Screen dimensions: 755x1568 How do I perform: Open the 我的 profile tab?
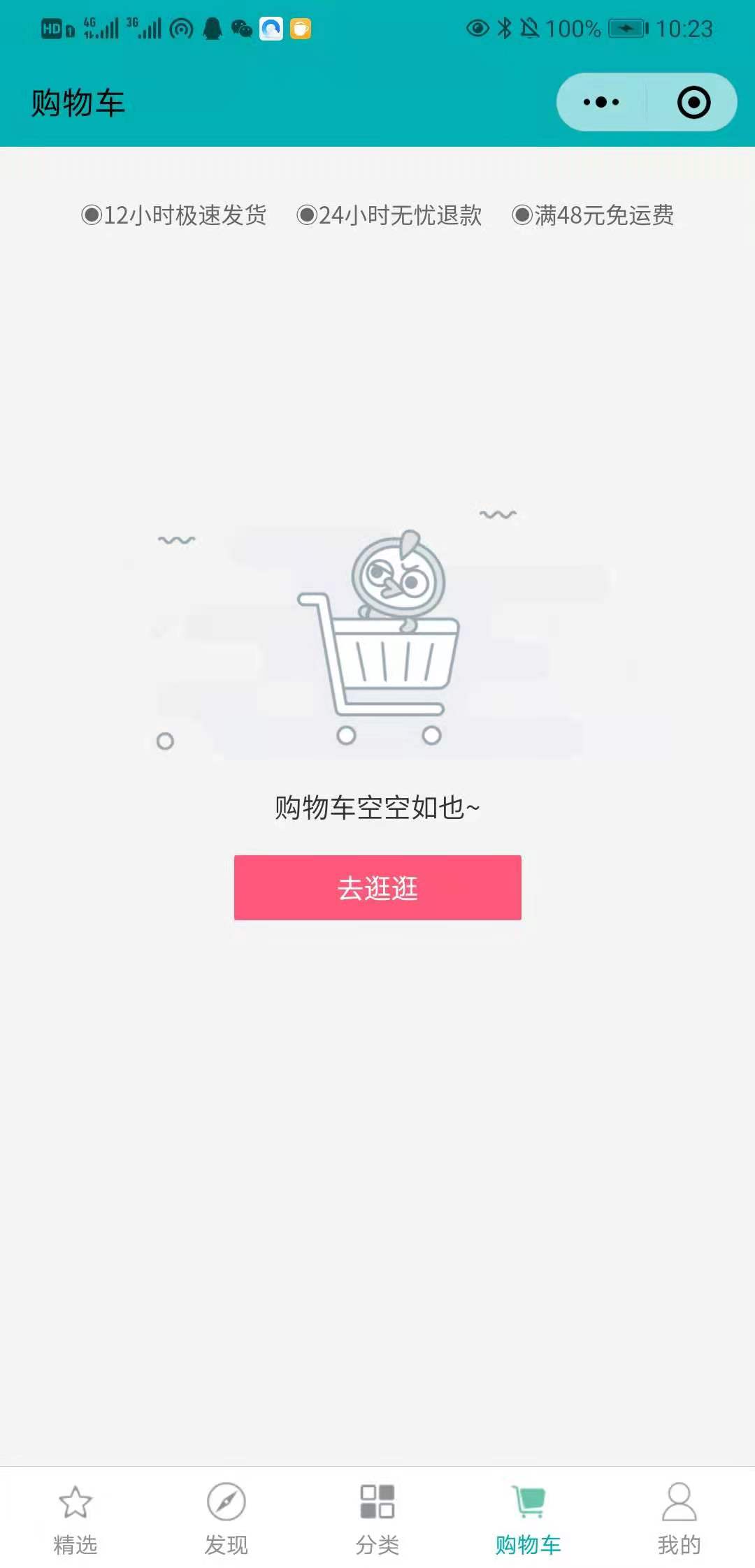click(679, 1516)
